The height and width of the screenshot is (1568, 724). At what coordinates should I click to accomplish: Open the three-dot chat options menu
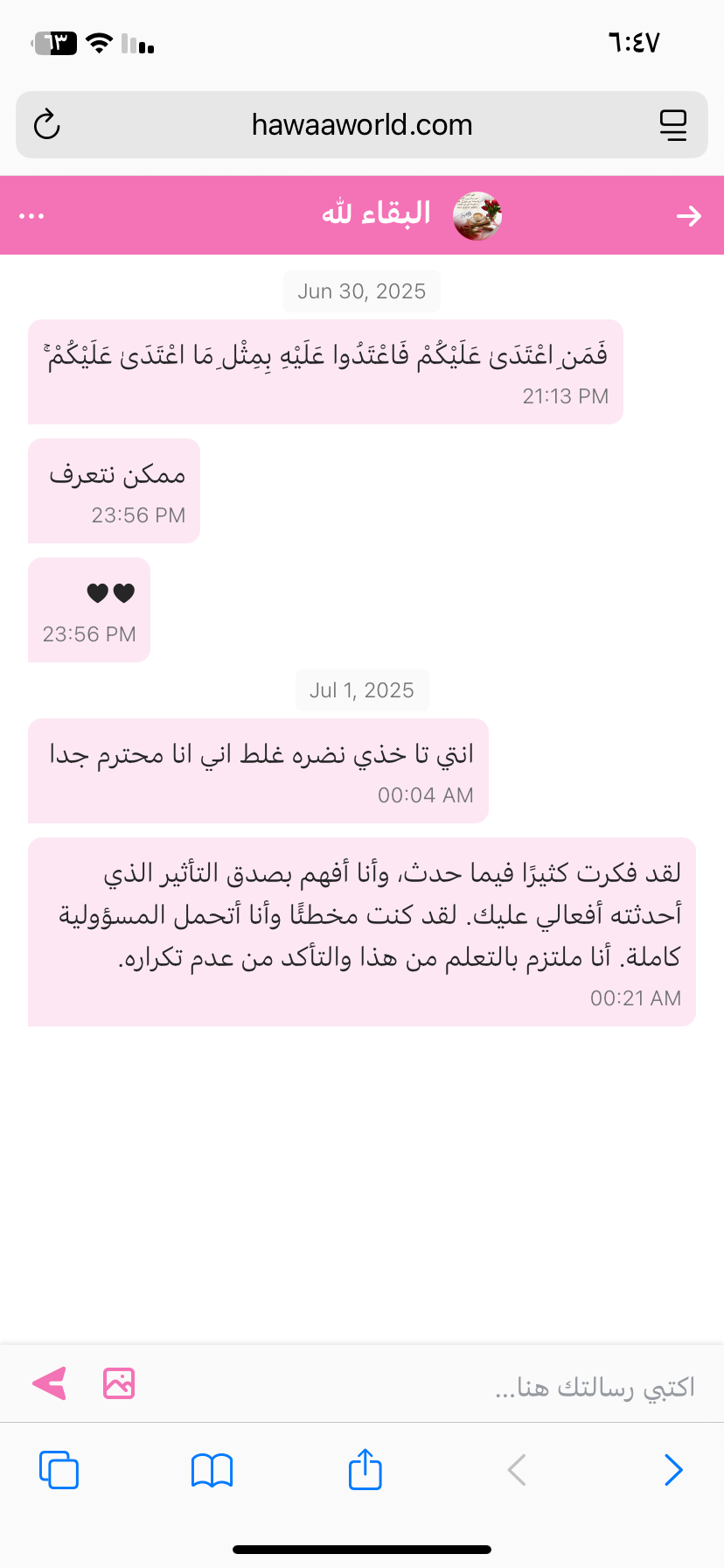pyautogui.click(x=31, y=216)
